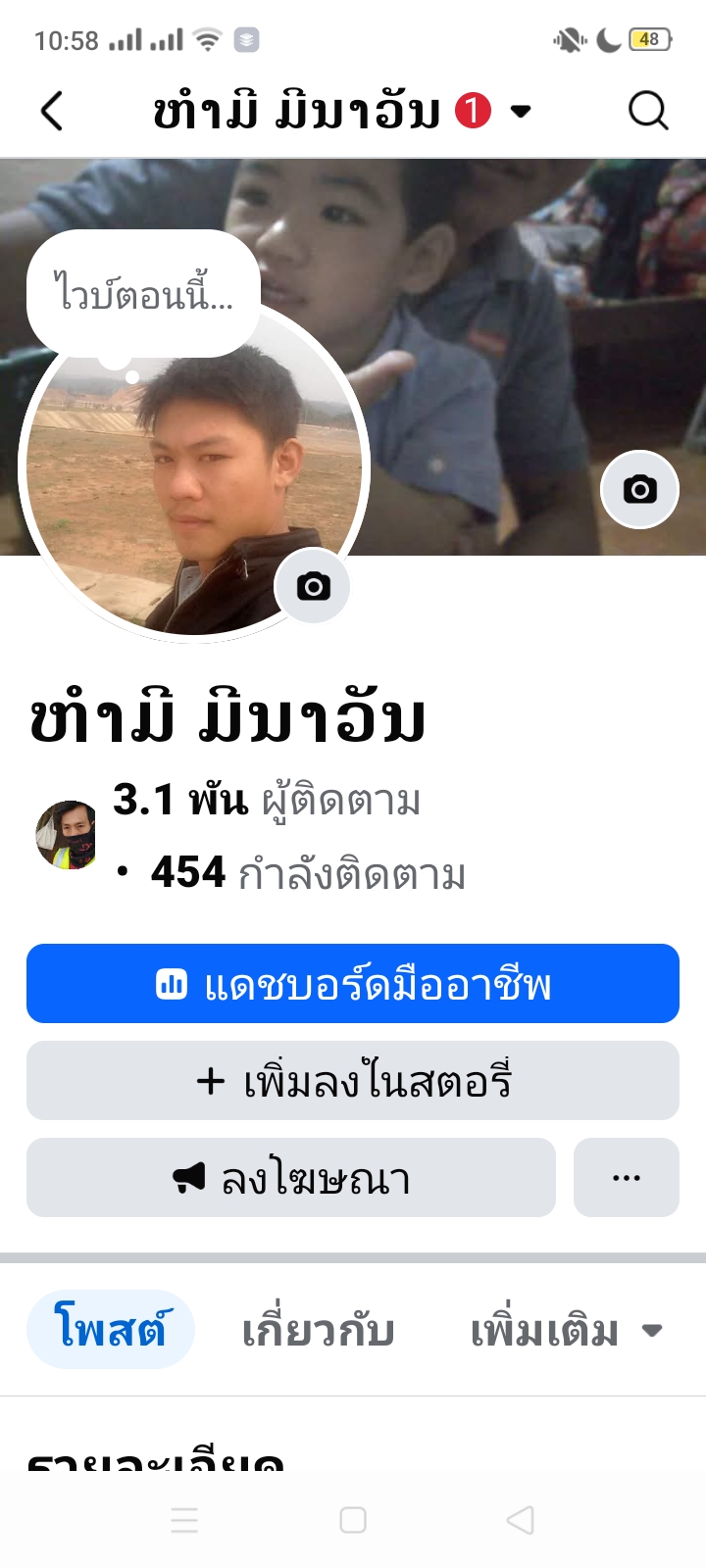View the 454 กำลังติดตาม following list
This screenshot has width=706, height=1568.
[x=308, y=872]
